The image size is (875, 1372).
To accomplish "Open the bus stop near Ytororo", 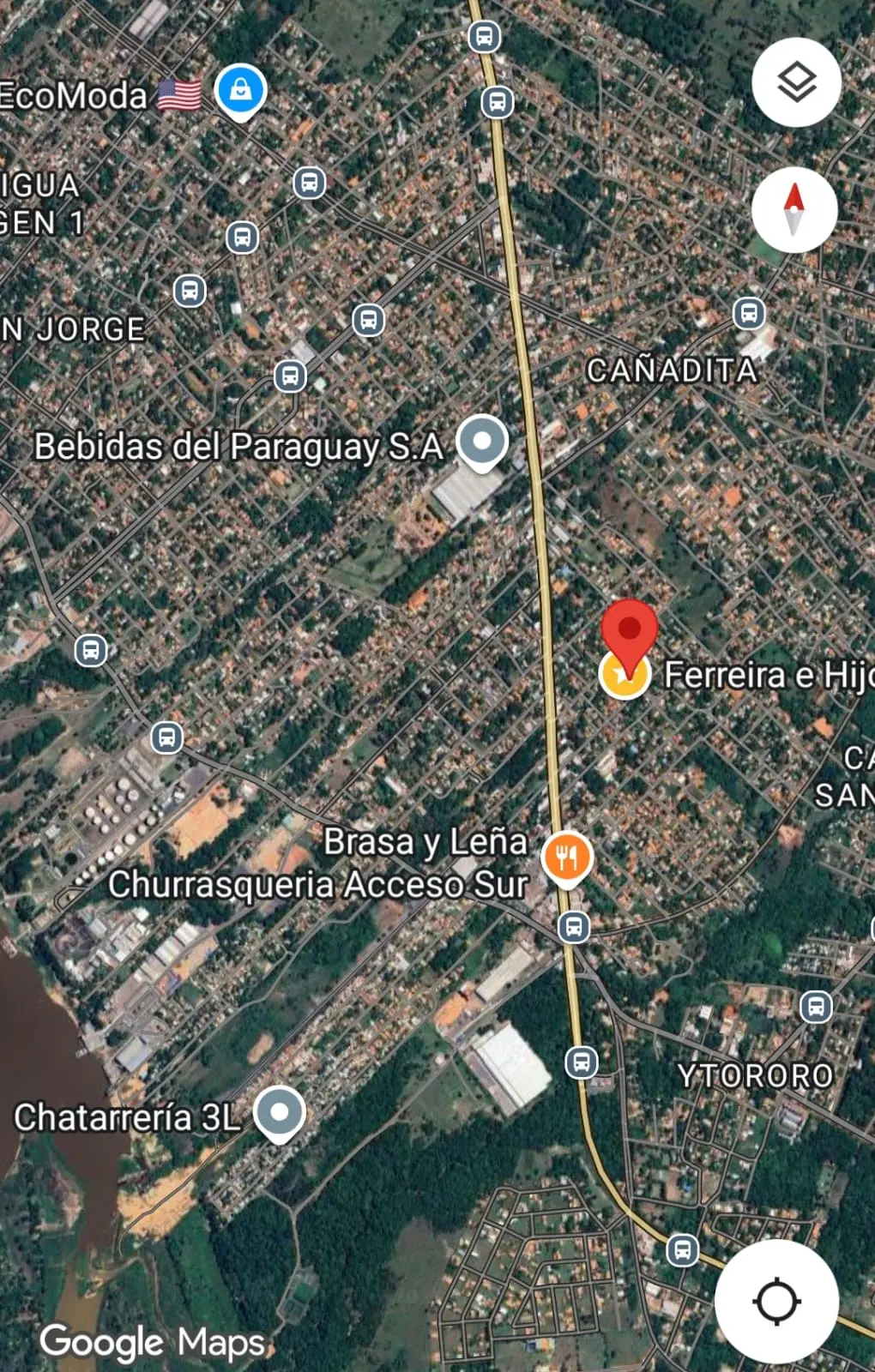I will pyautogui.click(x=816, y=1006).
